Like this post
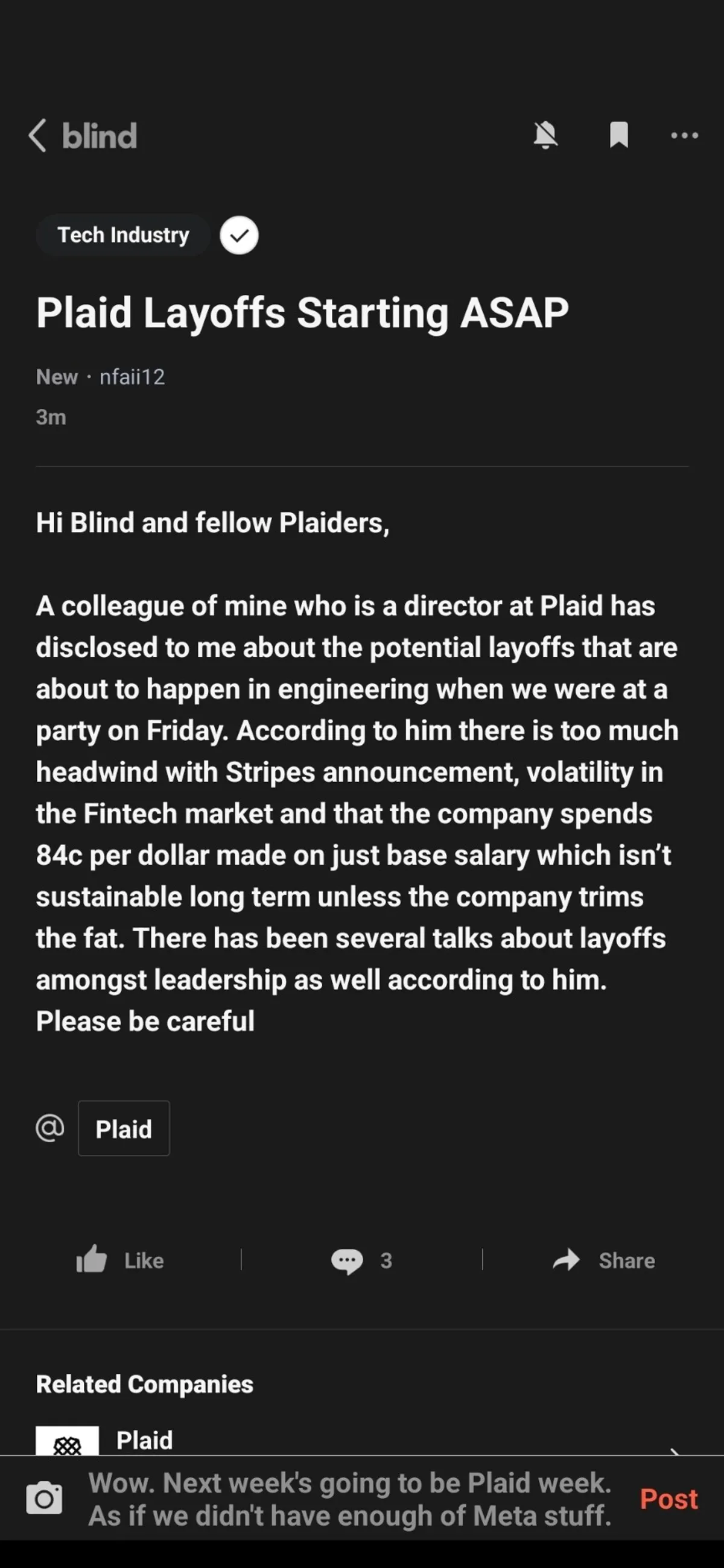The height and width of the screenshot is (1568, 724). (x=121, y=1260)
